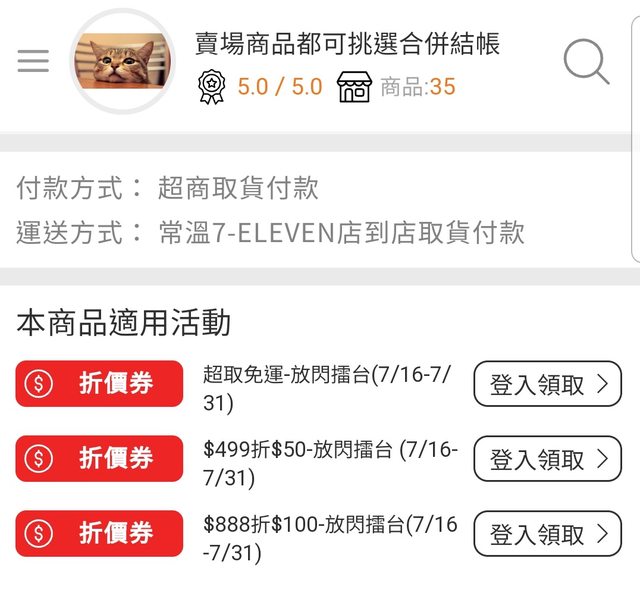View the seller's 35 products
The height and width of the screenshot is (599, 640).
pos(397,87)
